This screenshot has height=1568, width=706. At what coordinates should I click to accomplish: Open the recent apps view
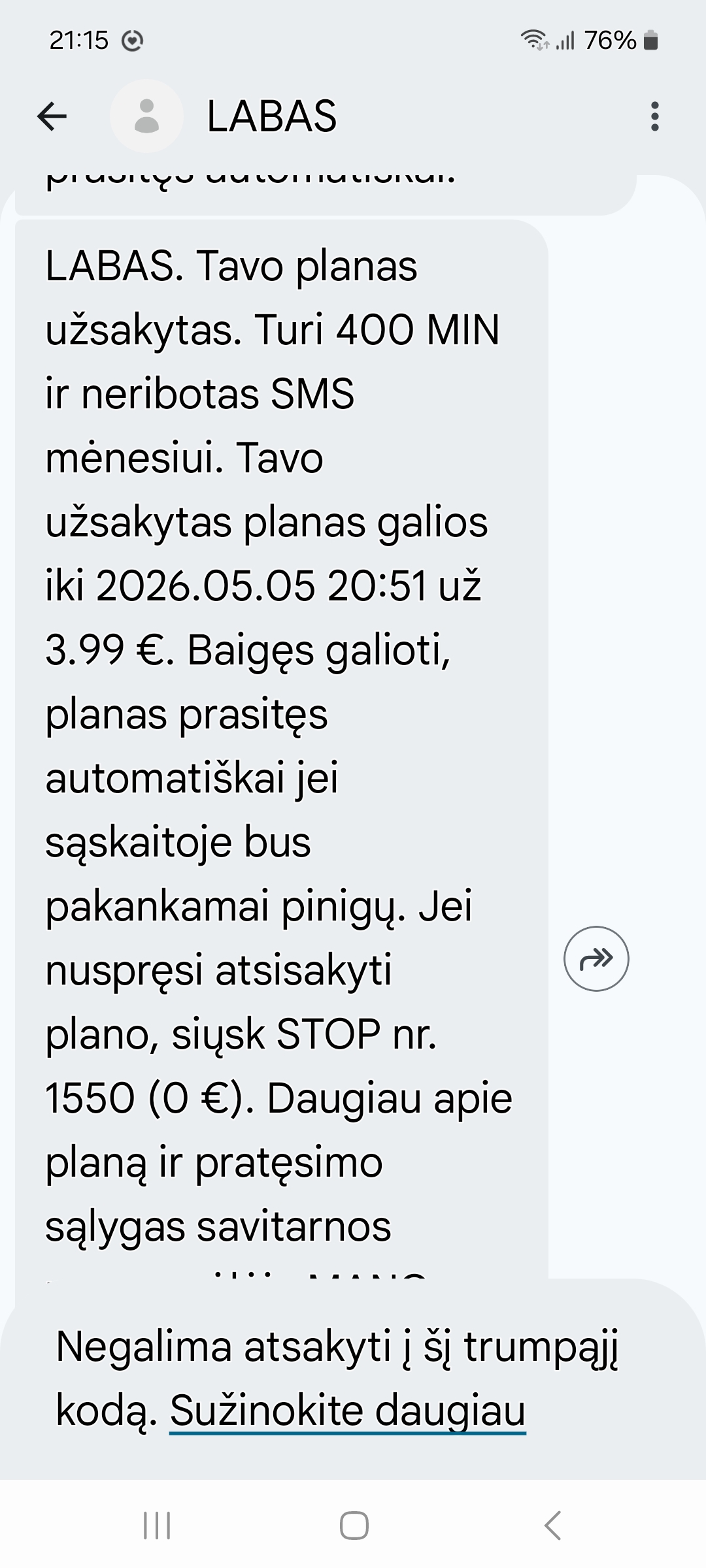157,1527
